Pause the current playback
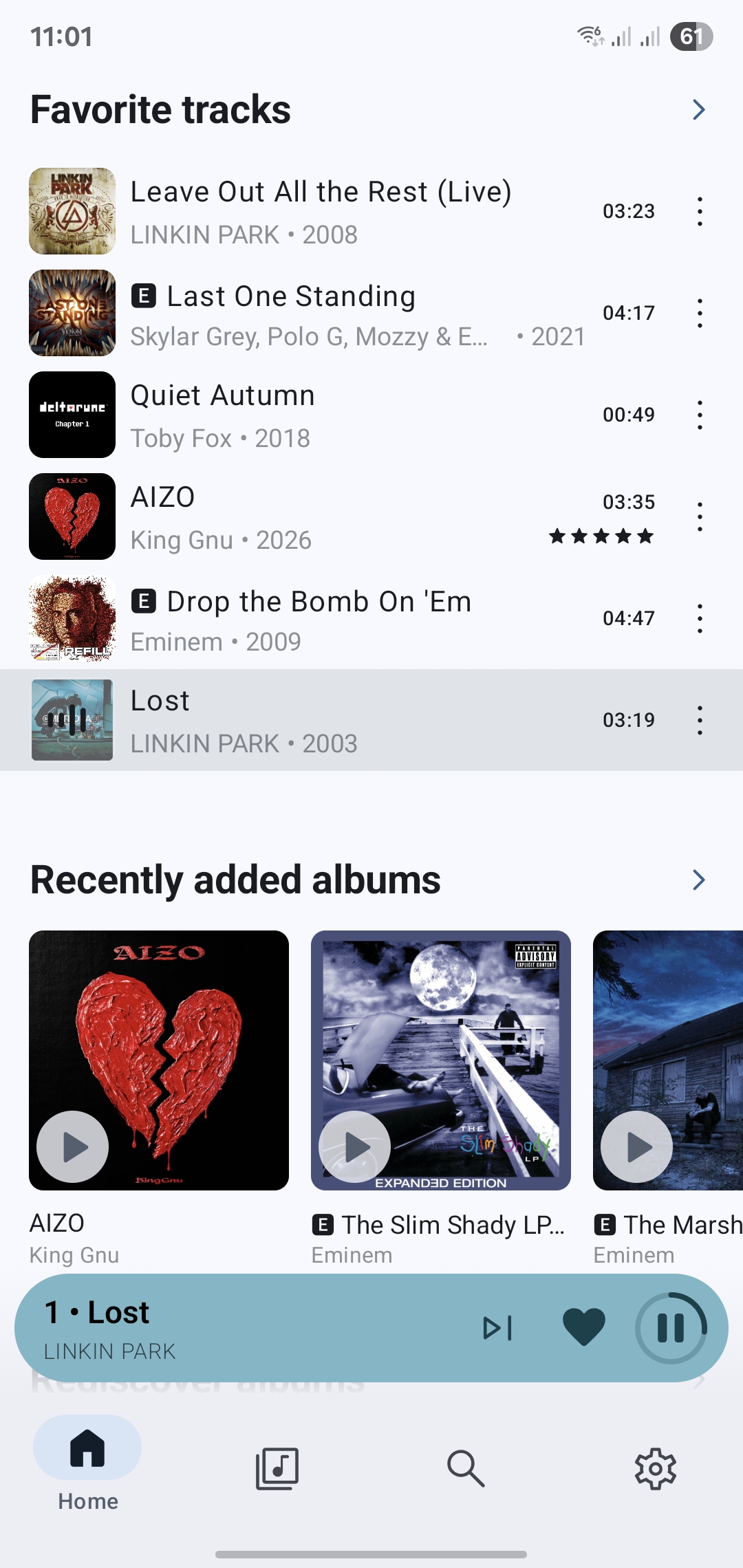 (671, 1328)
